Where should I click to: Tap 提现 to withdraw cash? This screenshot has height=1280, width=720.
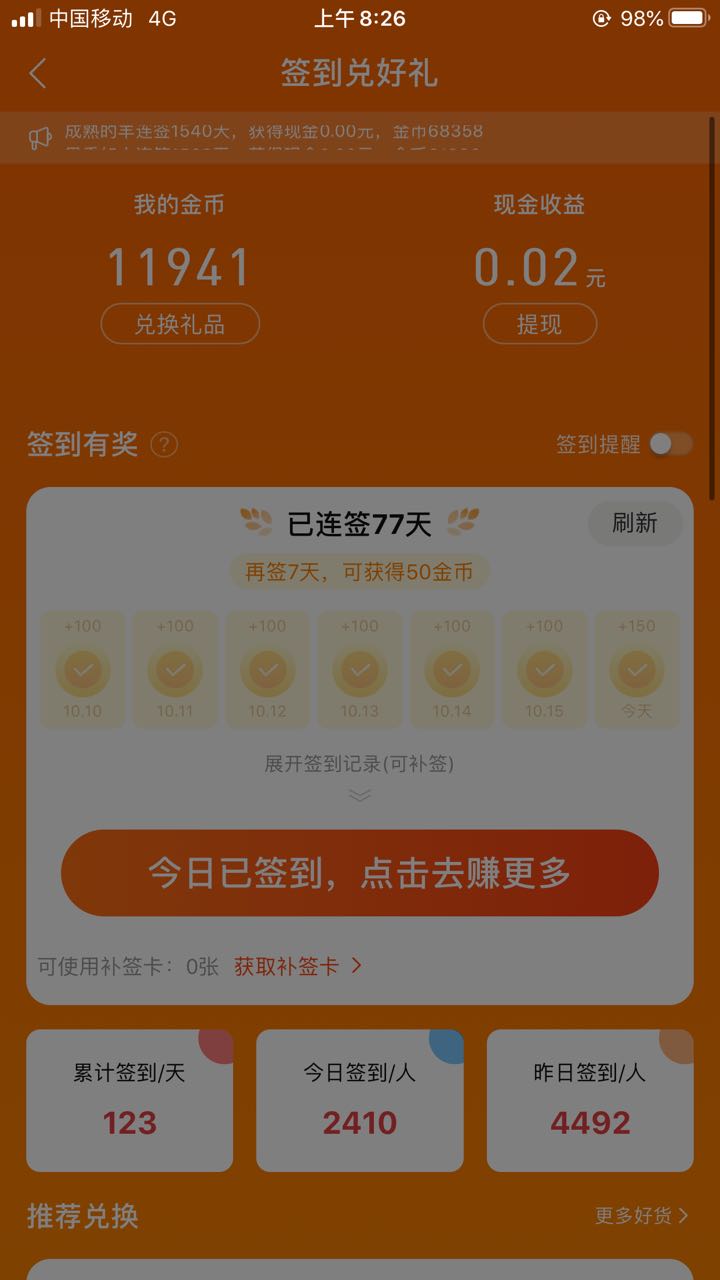tap(540, 324)
